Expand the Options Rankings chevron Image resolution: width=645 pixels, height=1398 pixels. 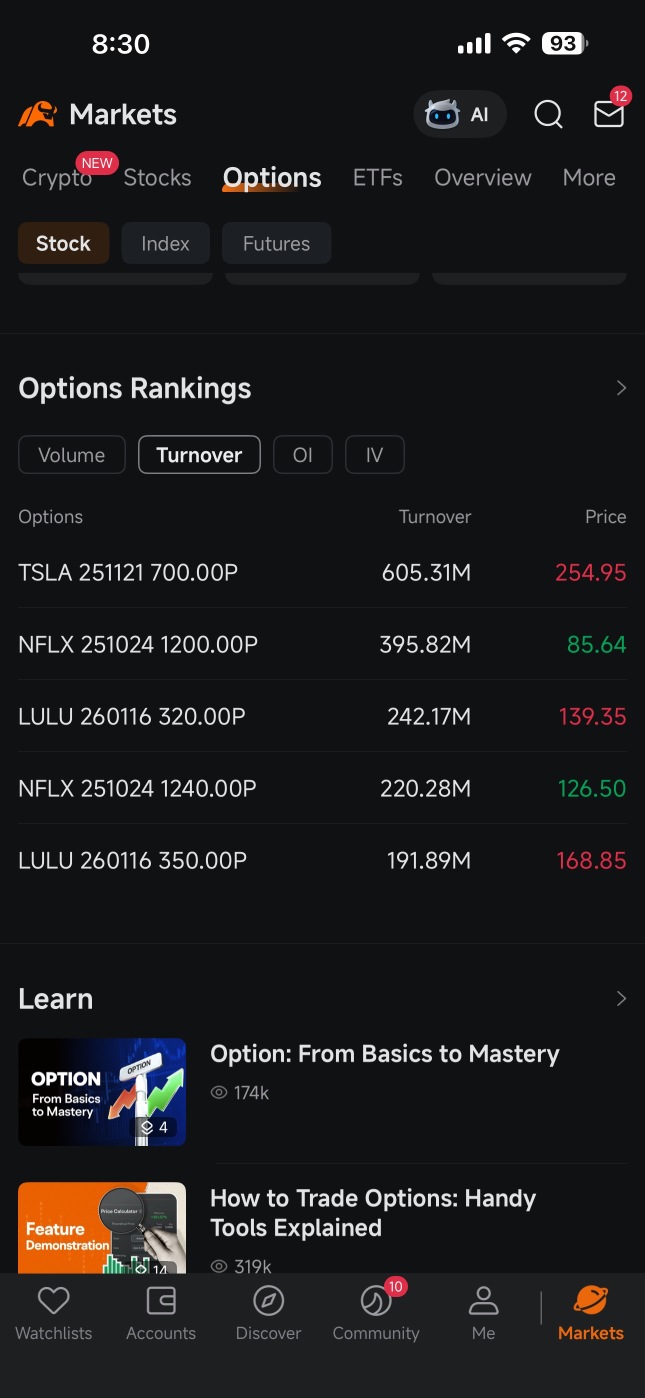pos(621,388)
